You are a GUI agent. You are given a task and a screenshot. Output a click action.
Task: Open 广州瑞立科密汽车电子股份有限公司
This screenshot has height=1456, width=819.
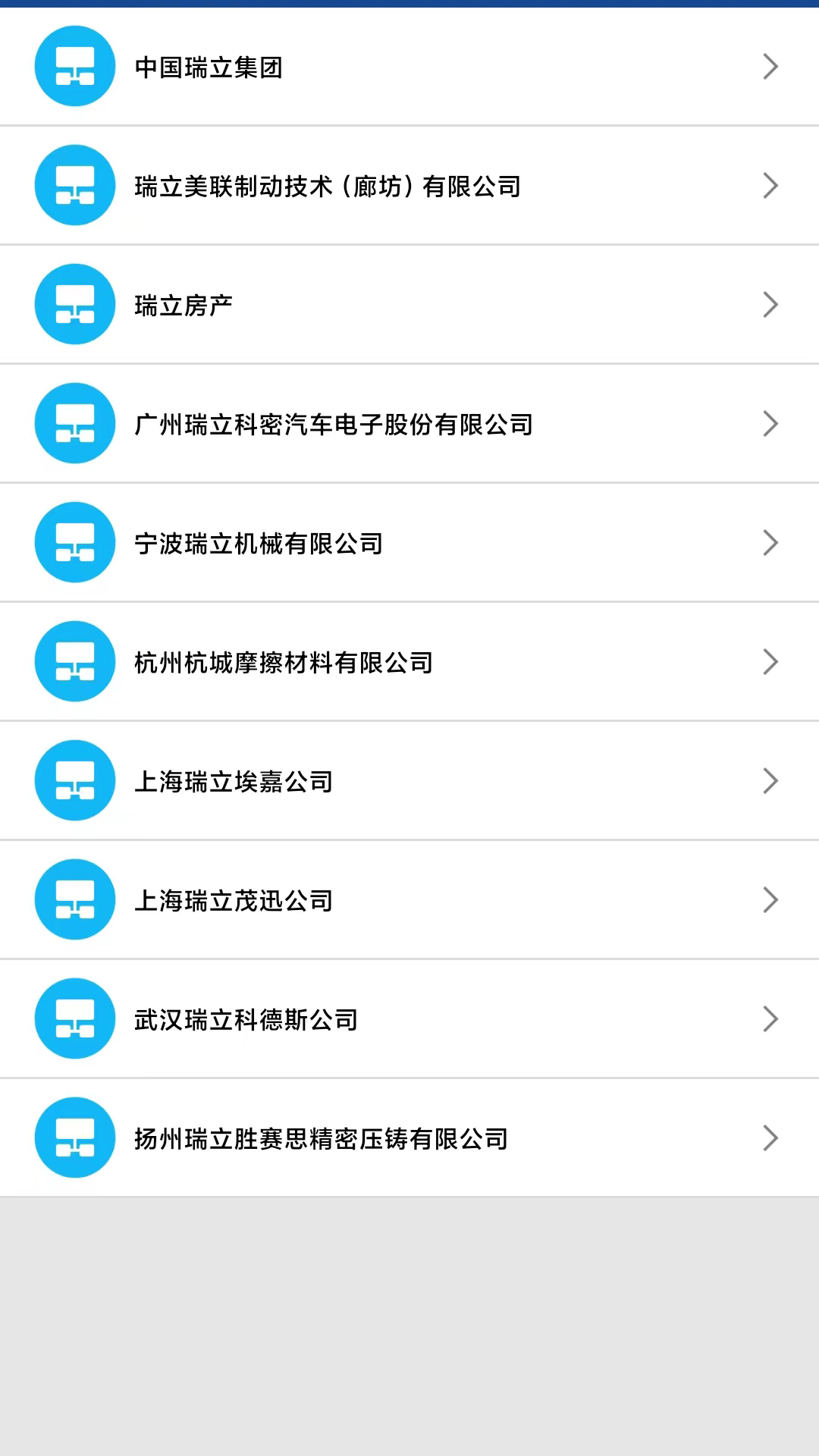tap(334, 423)
